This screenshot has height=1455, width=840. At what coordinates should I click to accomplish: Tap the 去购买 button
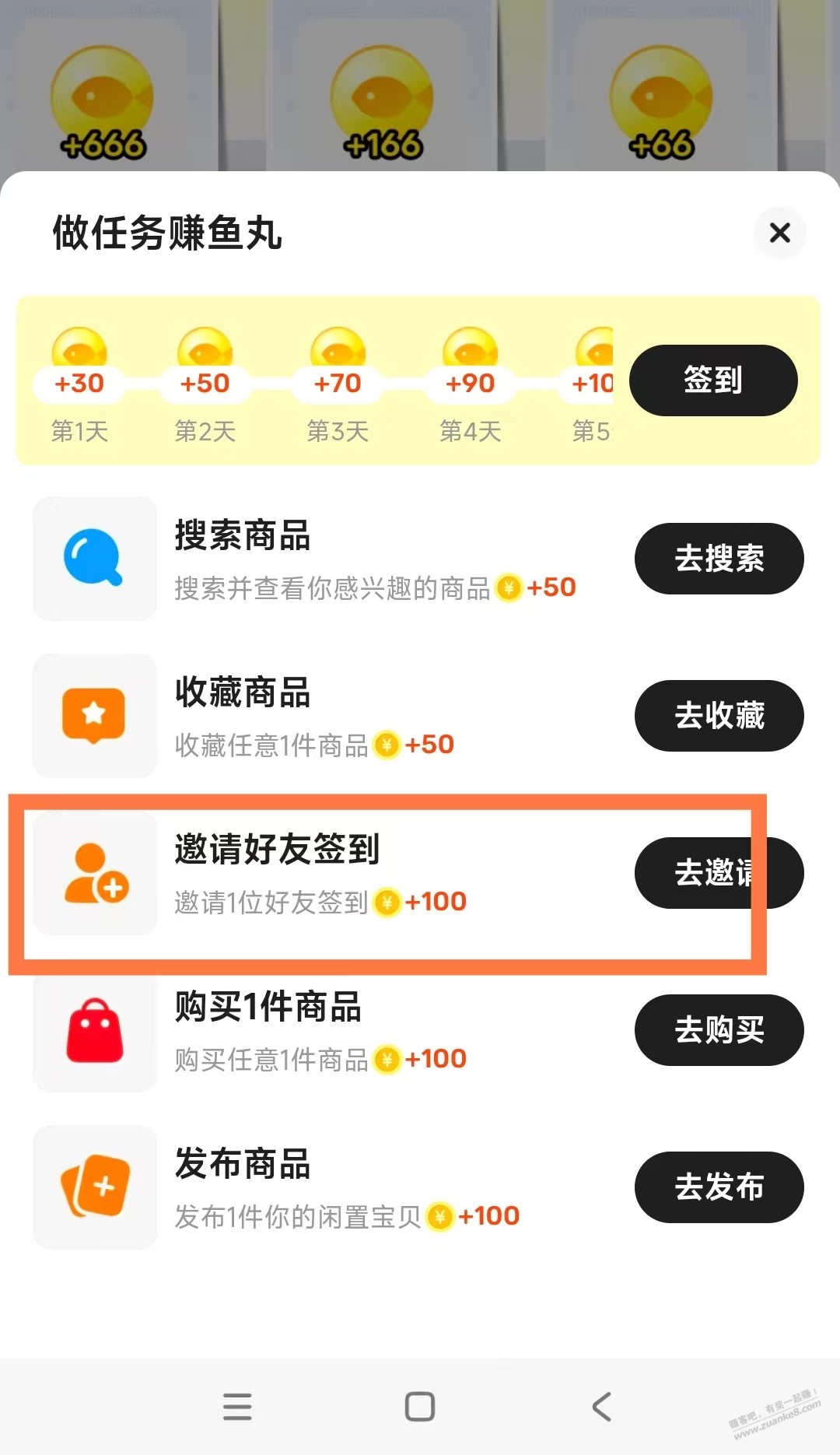(x=719, y=1030)
